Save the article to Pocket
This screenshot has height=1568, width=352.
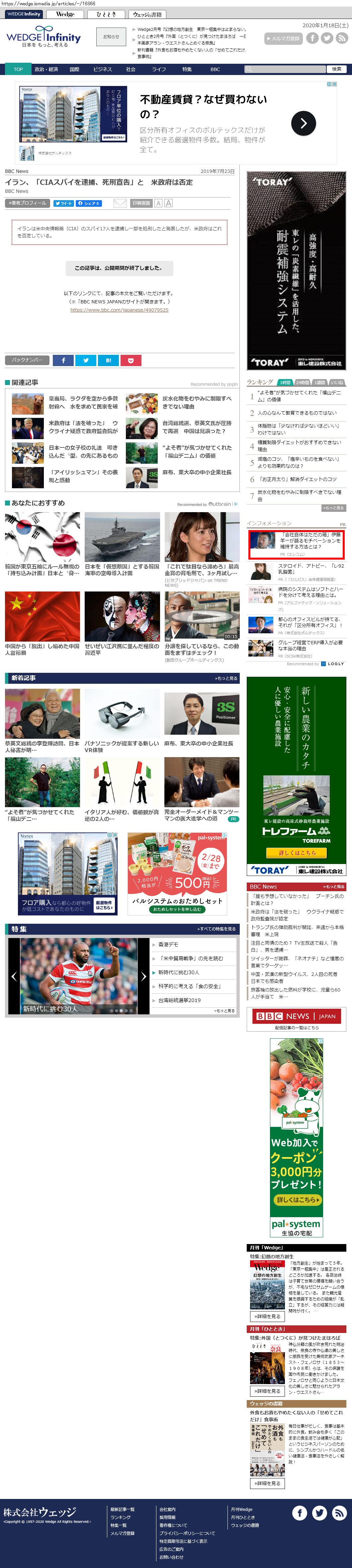point(131,360)
